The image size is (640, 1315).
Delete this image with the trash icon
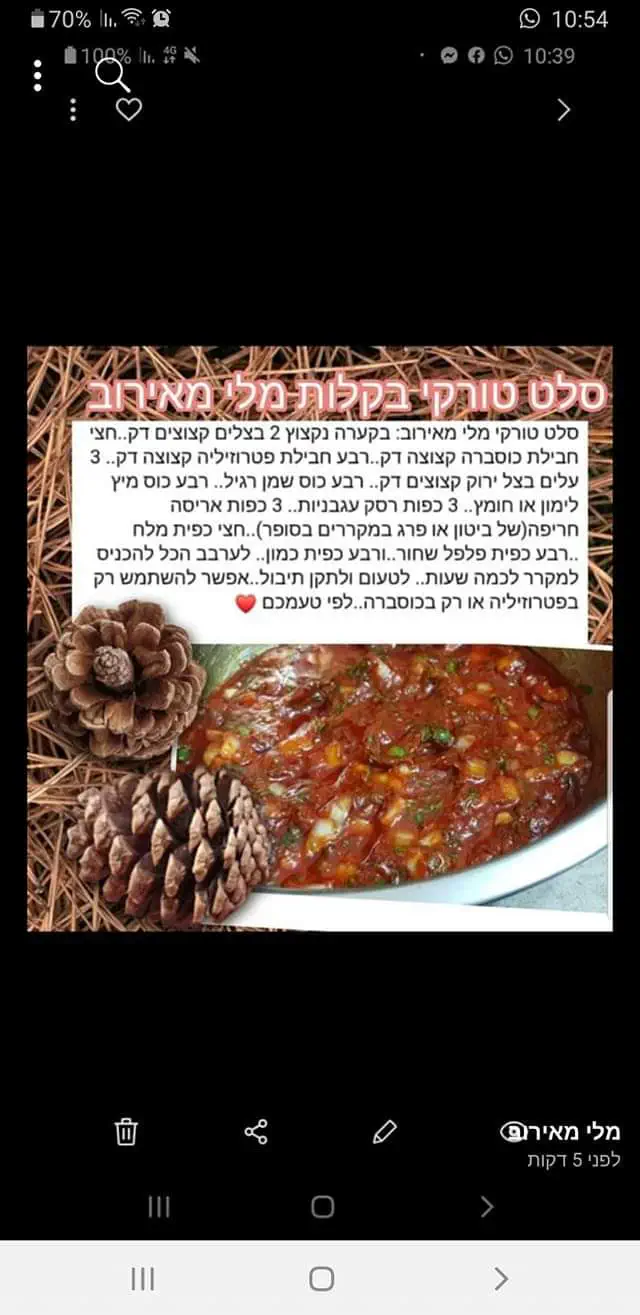[126, 1131]
